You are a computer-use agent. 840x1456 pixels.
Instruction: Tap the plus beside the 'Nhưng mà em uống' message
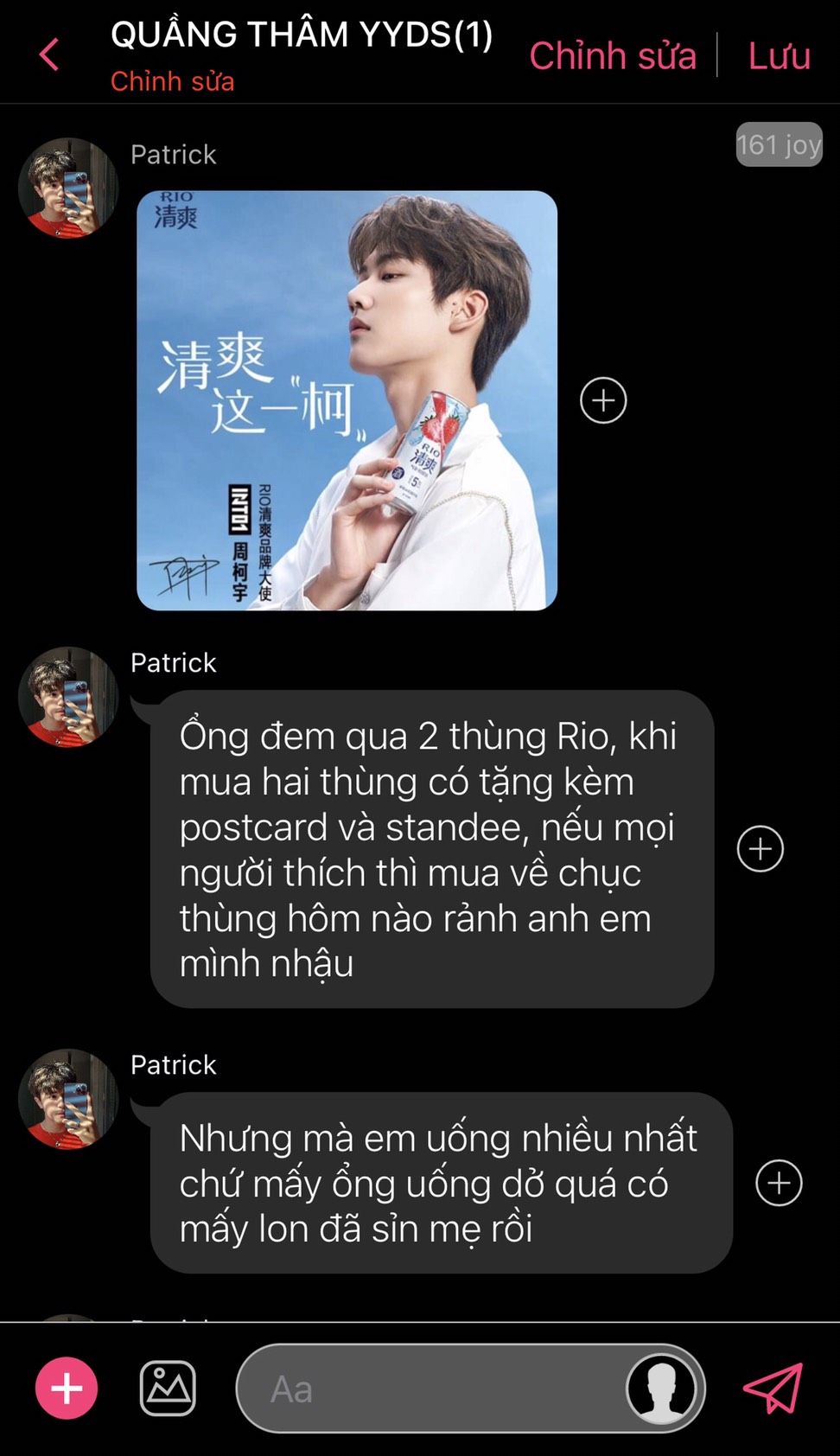tap(779, 1183)
